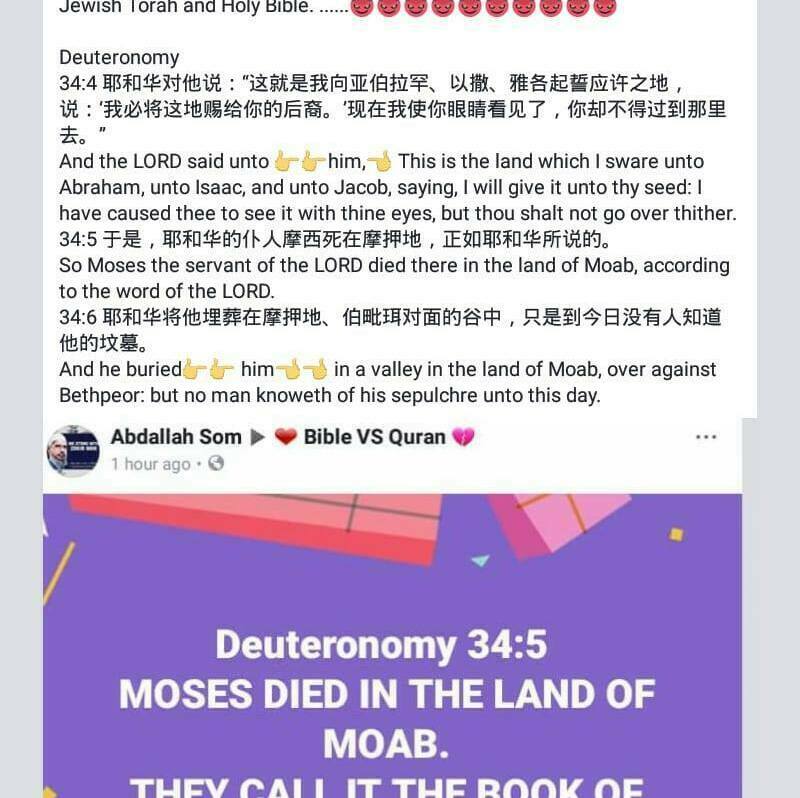The height and width of the screenshot is (798, 800).
Task: Open the overflow menu on Abdallah Som's post
Action: 706,438
